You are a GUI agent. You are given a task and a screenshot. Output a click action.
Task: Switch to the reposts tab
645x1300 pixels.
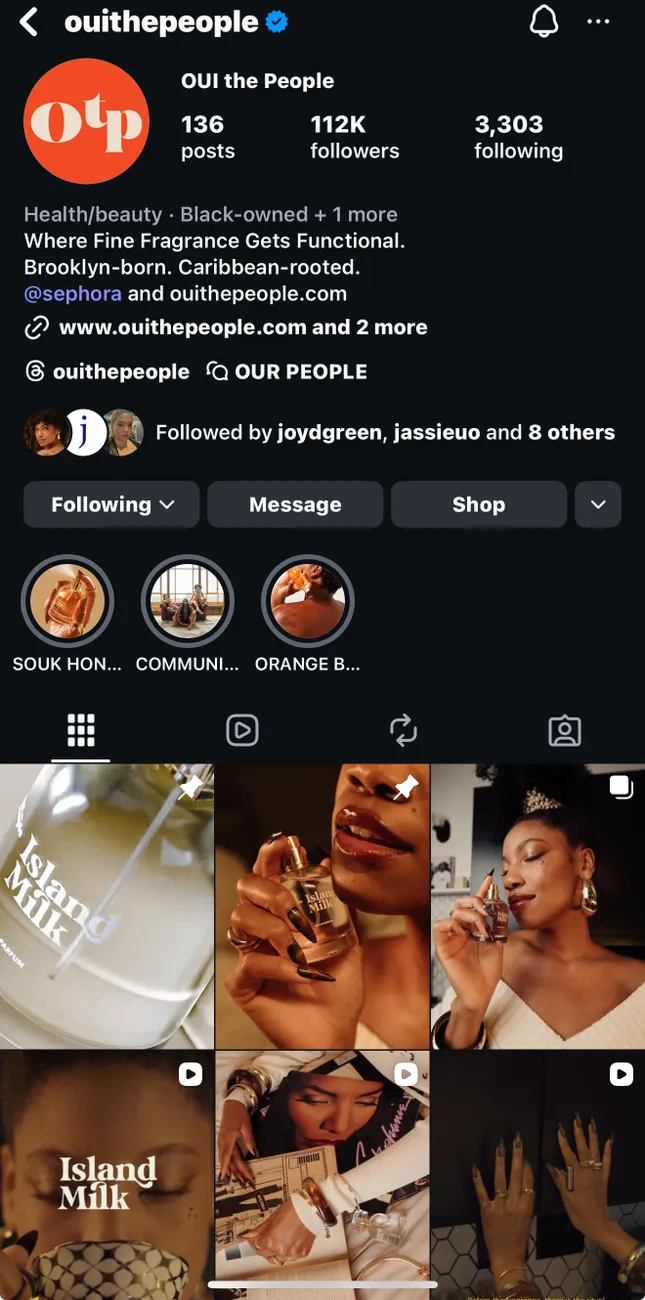click(x=403, y=731)
